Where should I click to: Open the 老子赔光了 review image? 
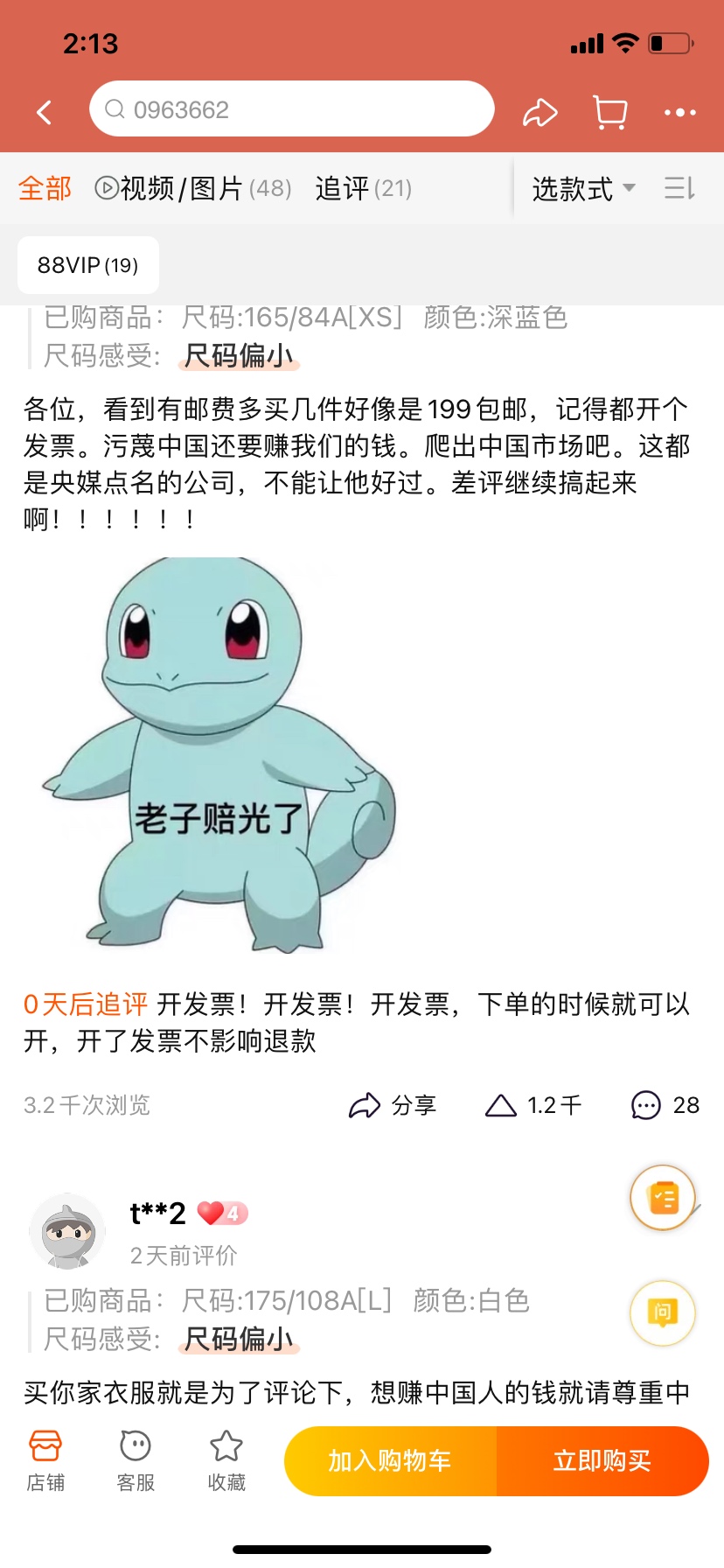click(219, 755)
